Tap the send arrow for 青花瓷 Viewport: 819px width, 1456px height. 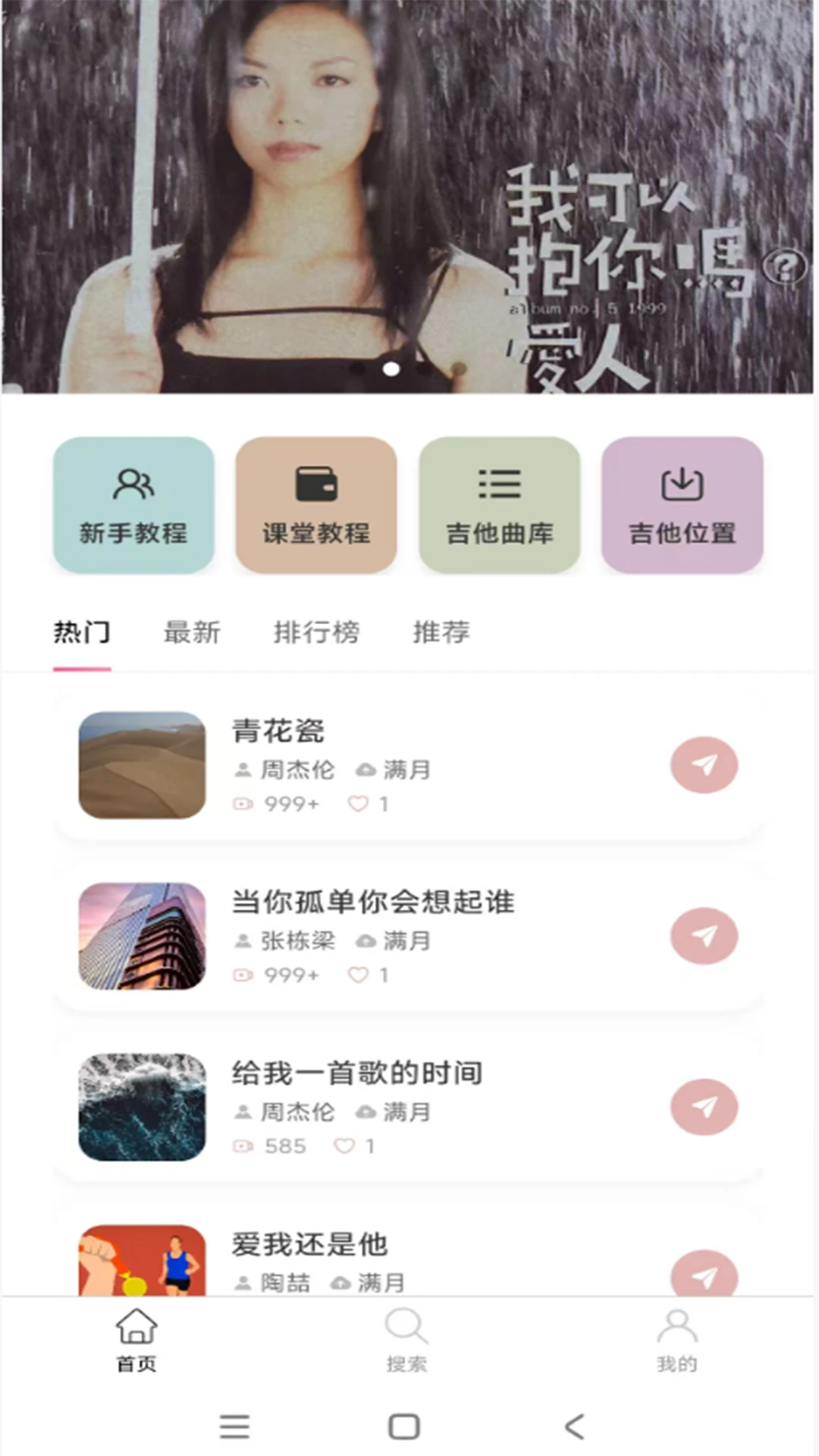[704, 765]
